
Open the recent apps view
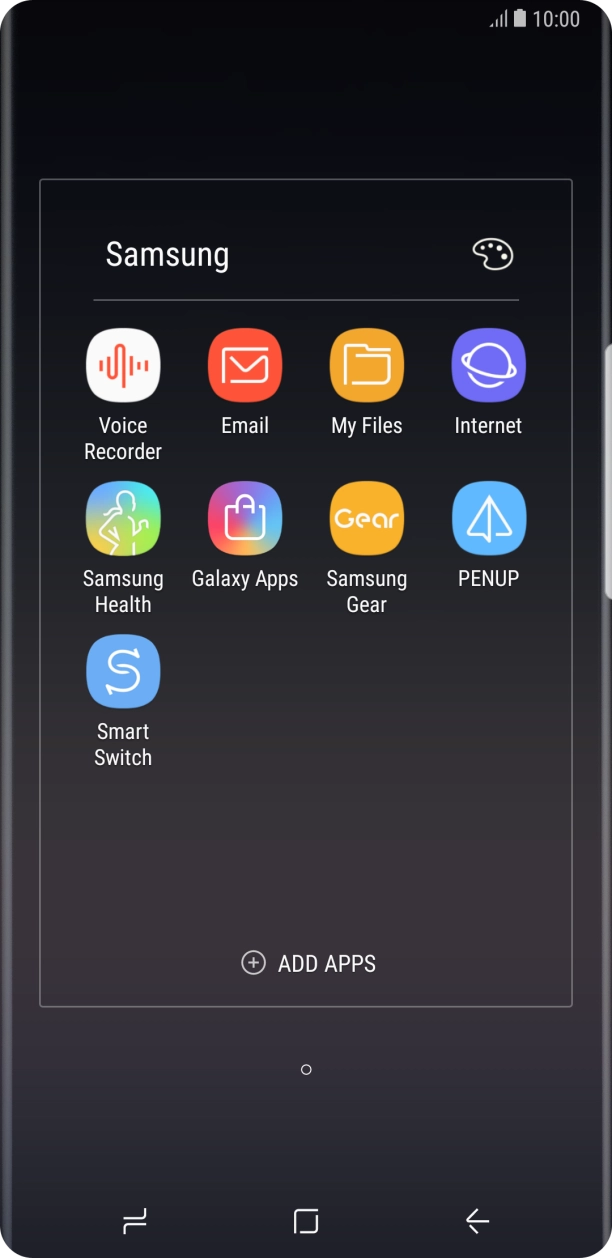click(x=134, y=1220)
